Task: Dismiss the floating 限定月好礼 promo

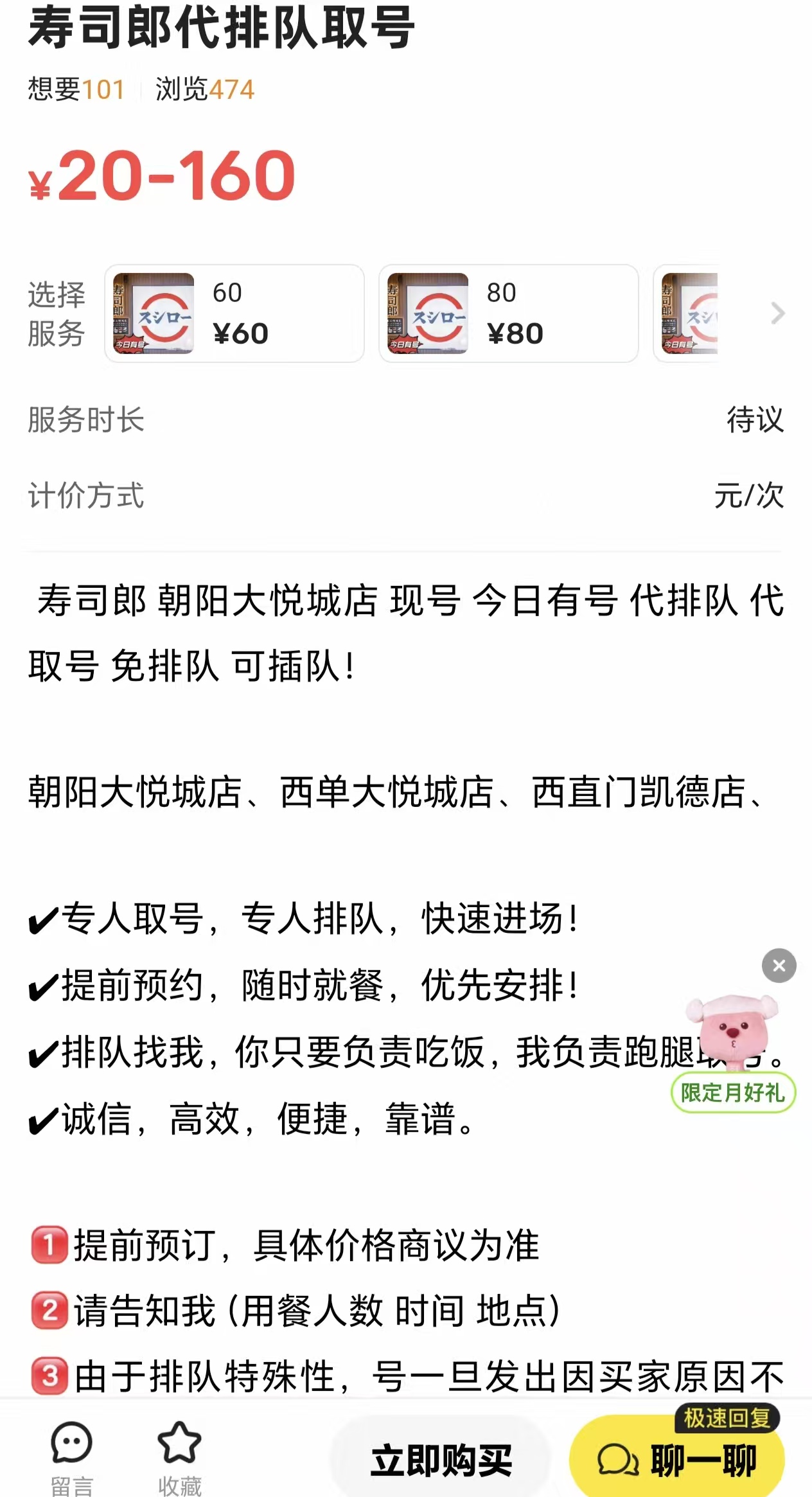Action: pyautogui.click(x=779, y=966)
